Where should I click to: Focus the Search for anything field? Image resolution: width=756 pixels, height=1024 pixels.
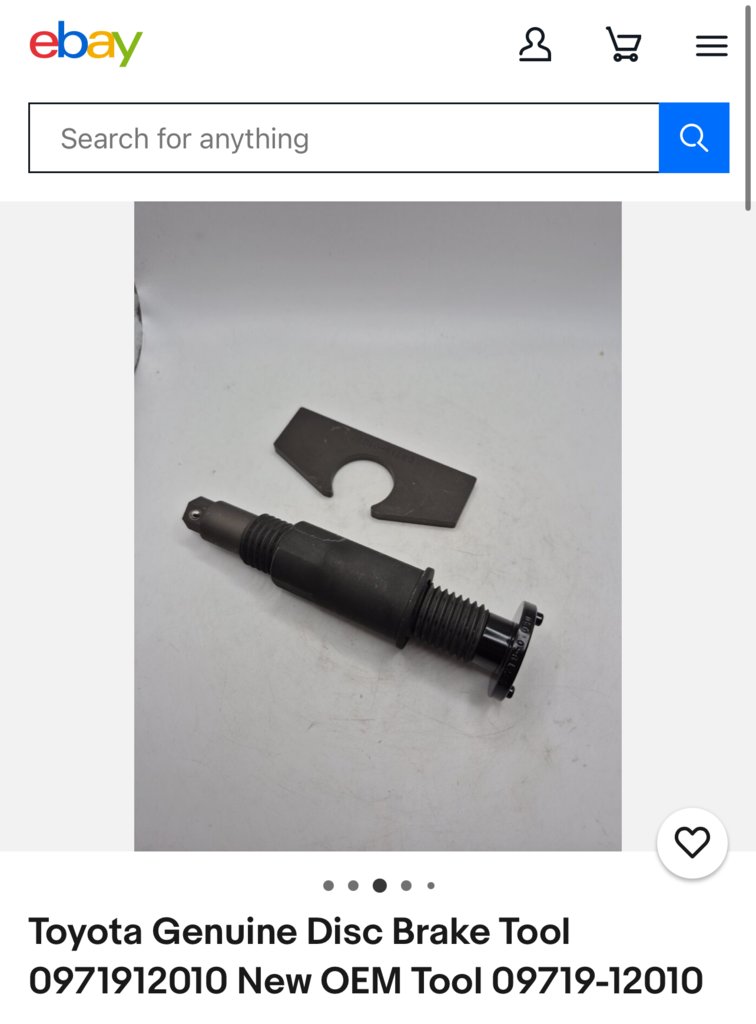coord(343,138)
